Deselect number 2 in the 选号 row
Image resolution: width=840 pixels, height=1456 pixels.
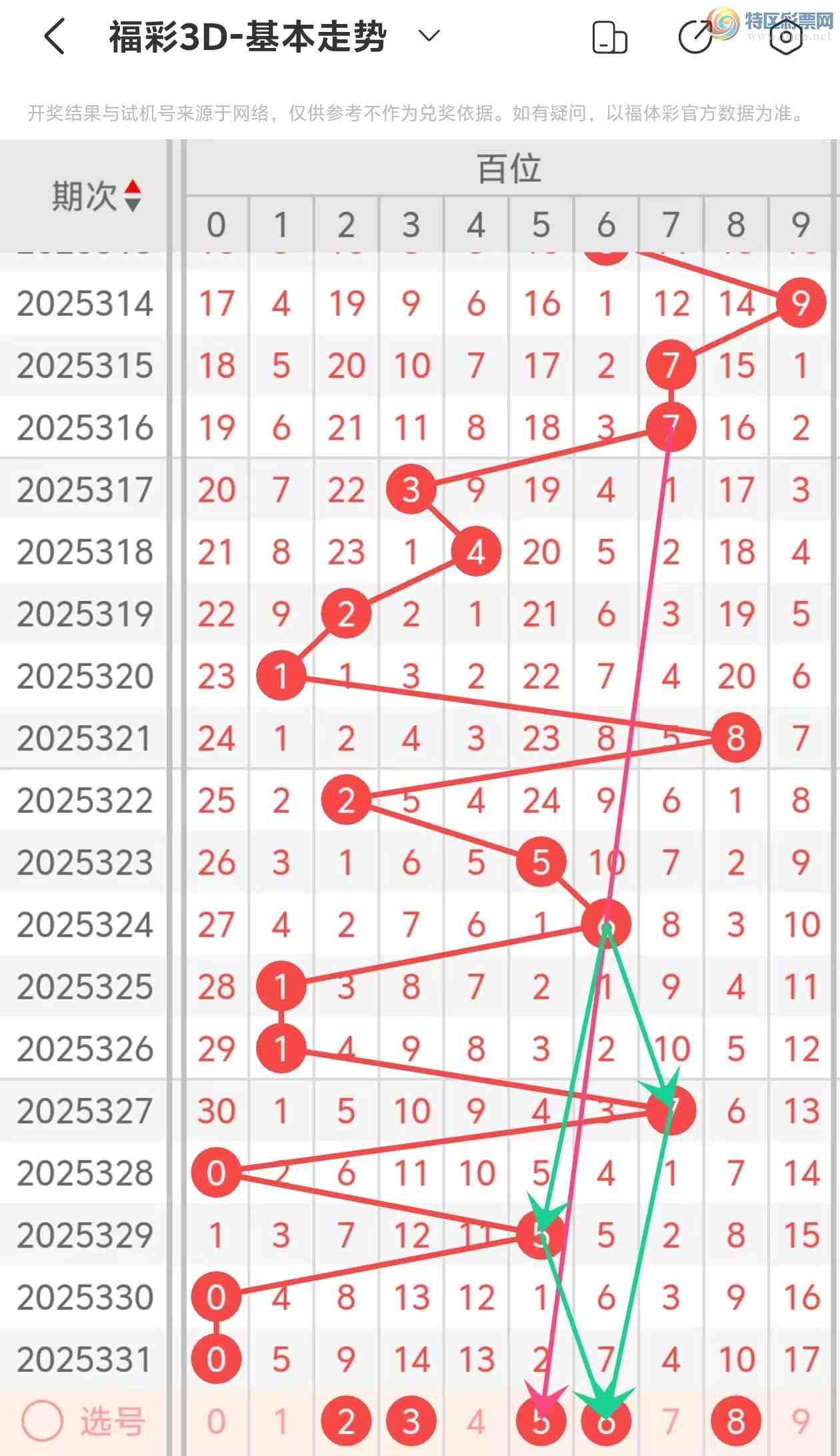click(345, 1421)
